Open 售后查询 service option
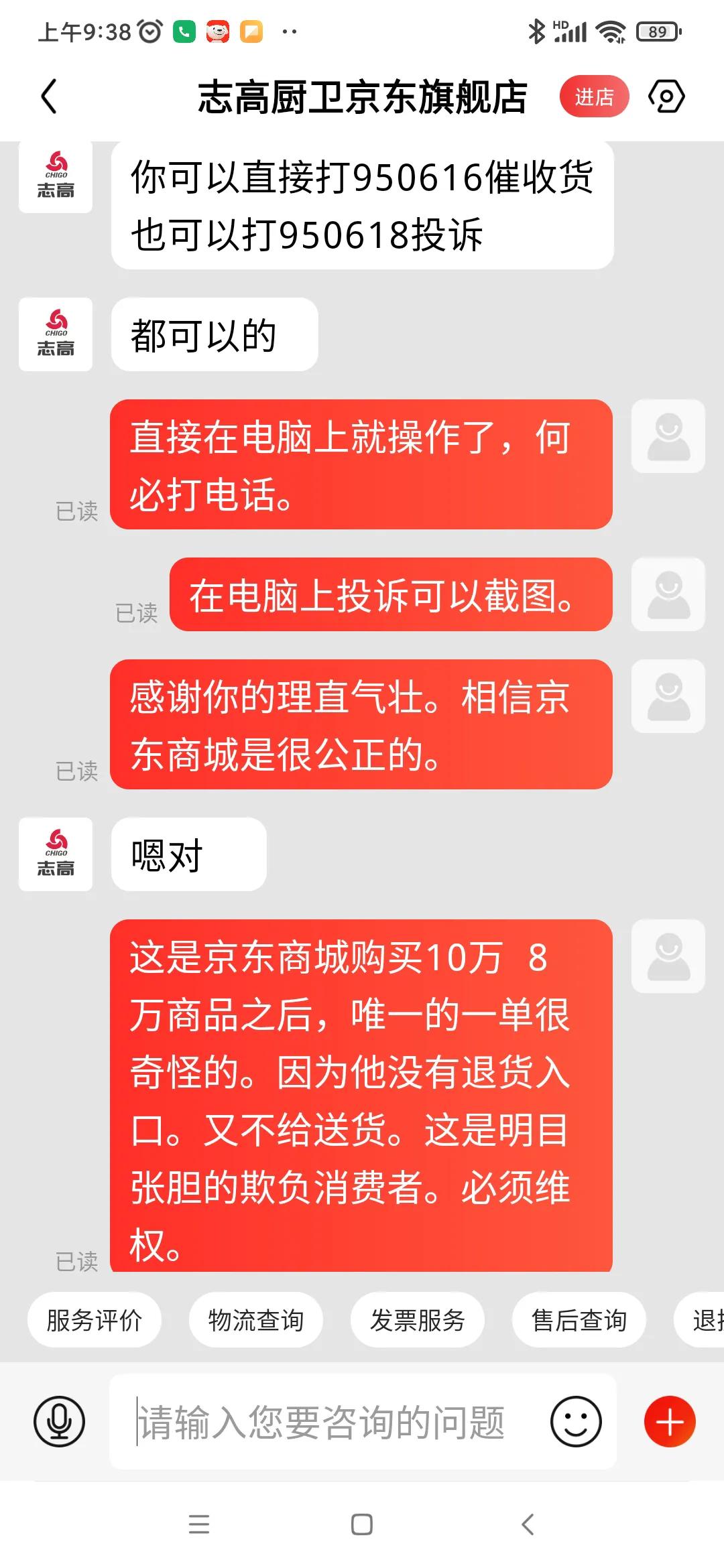724x1568 pixels. (579, 1319)
